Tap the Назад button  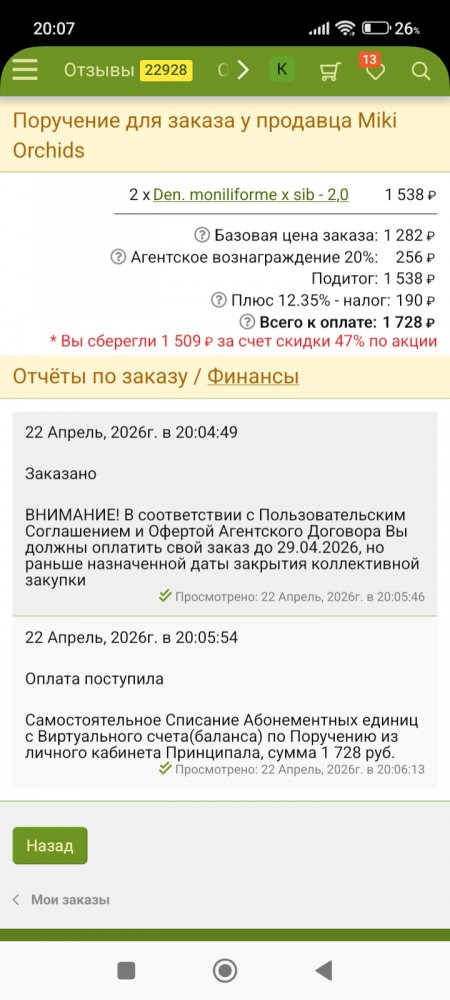pyautogui.click(x=50, y=846)
